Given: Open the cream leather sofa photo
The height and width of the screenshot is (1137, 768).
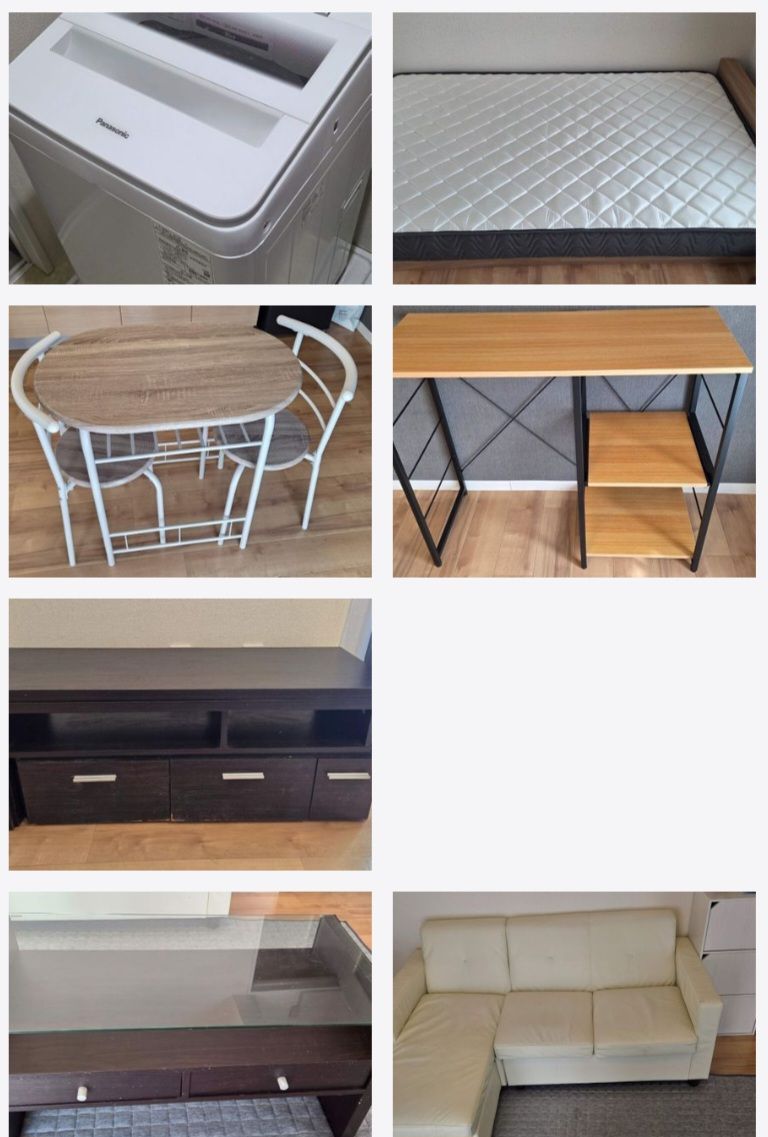Looking at the screenshot, I should (574, 1014).
